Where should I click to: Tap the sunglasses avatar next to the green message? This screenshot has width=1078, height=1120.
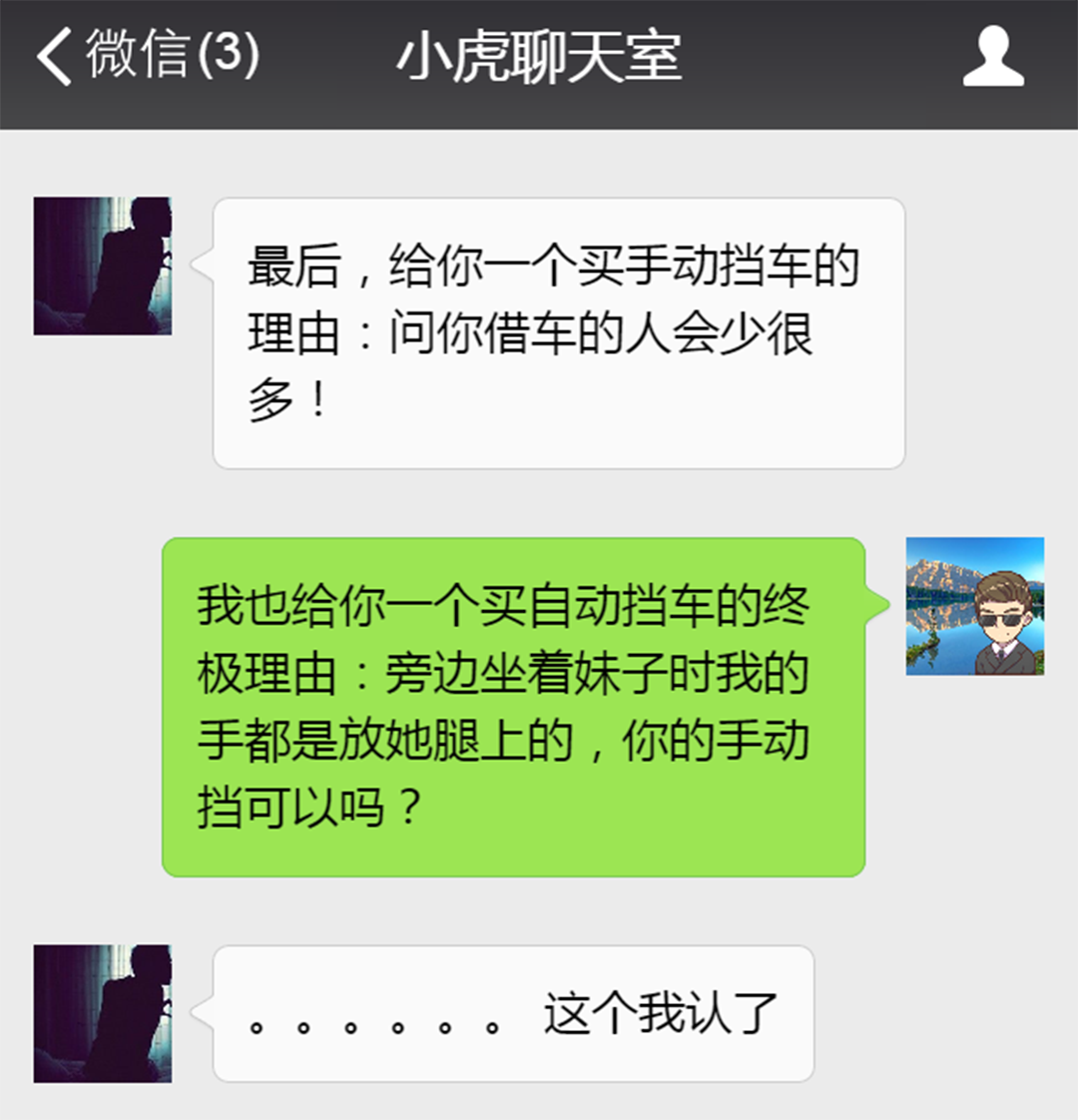click(974, 606)
